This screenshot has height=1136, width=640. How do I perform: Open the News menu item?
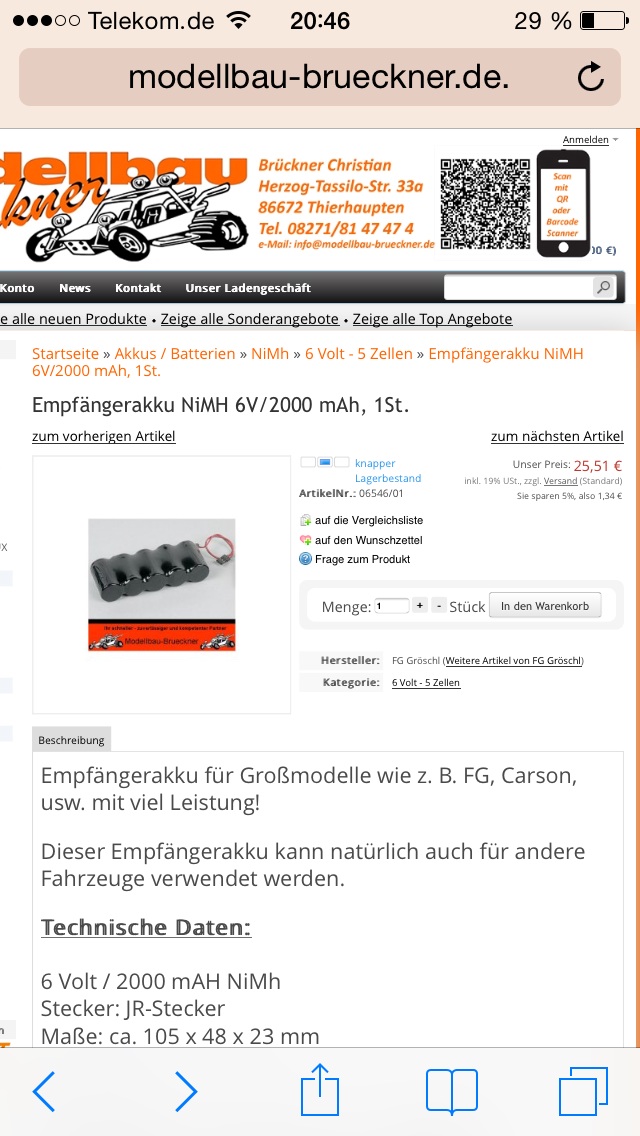pos(74,288)
